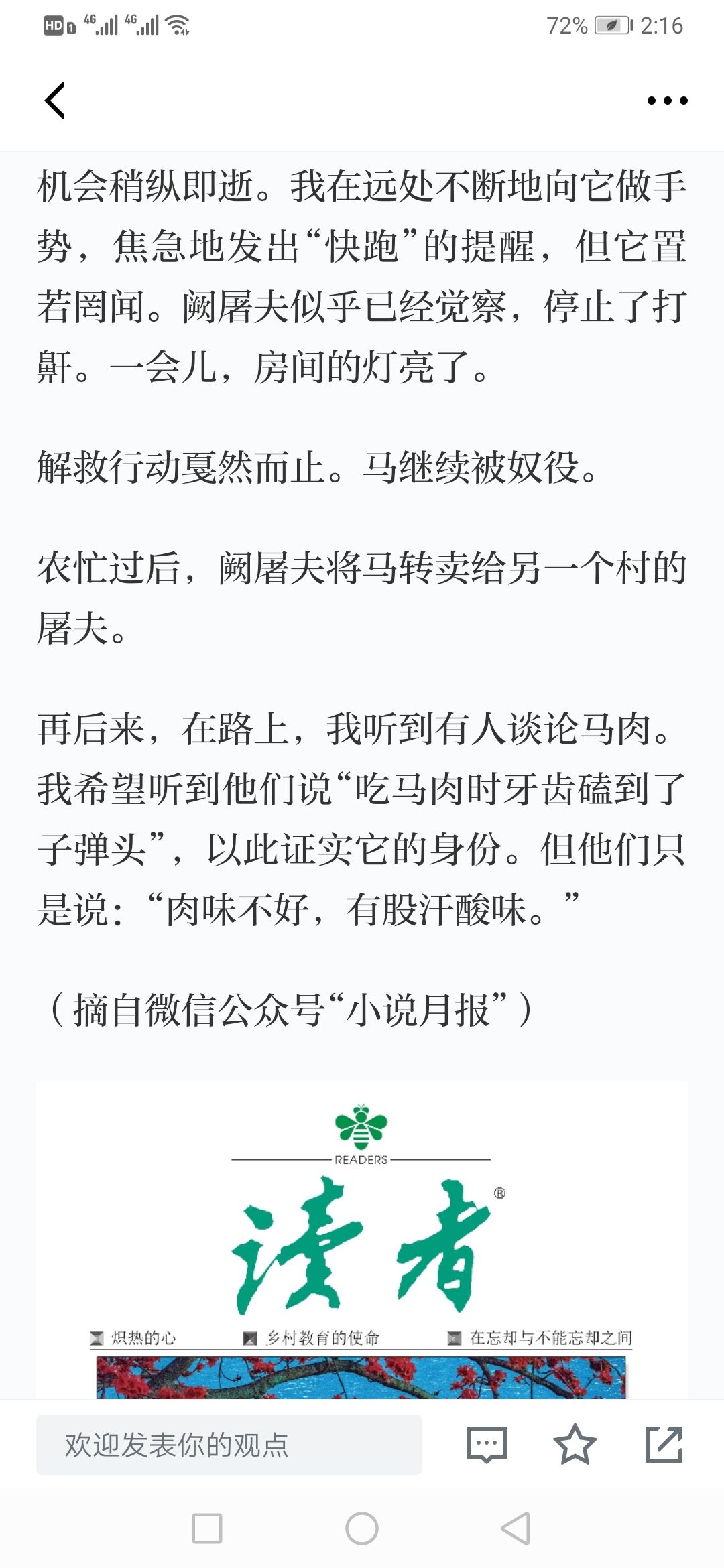Share the article using the share icon

pos(664,1444)
